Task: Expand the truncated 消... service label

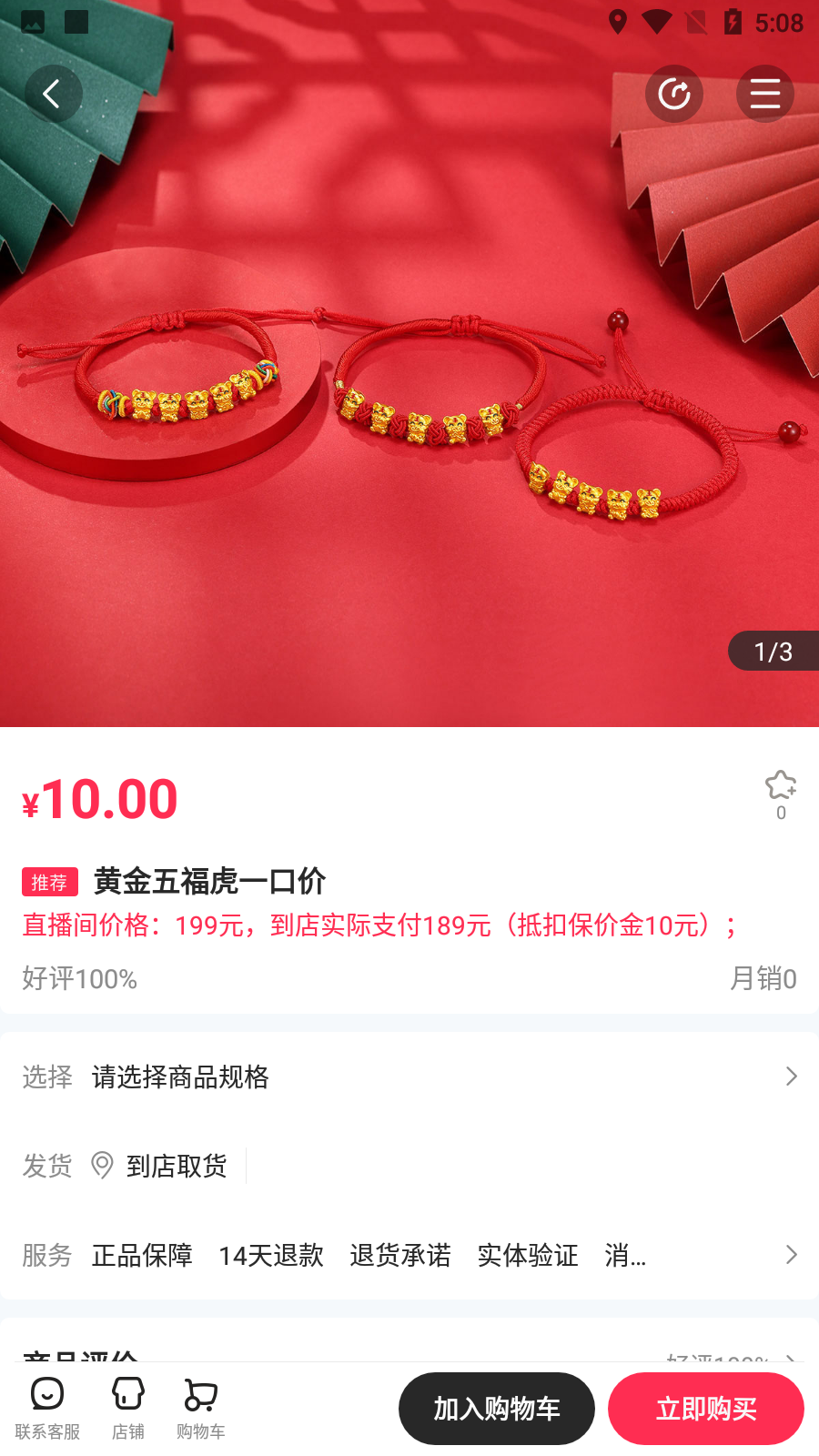Action: pyautogui.click(x=625, y=1256)
